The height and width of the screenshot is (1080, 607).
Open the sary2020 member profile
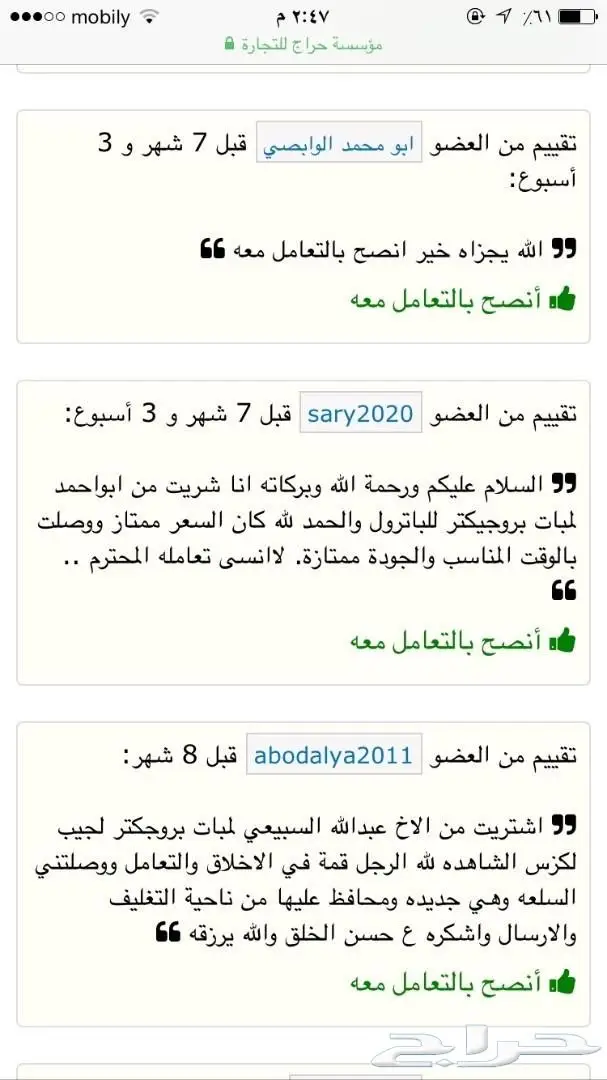click(x=360, y=413)
